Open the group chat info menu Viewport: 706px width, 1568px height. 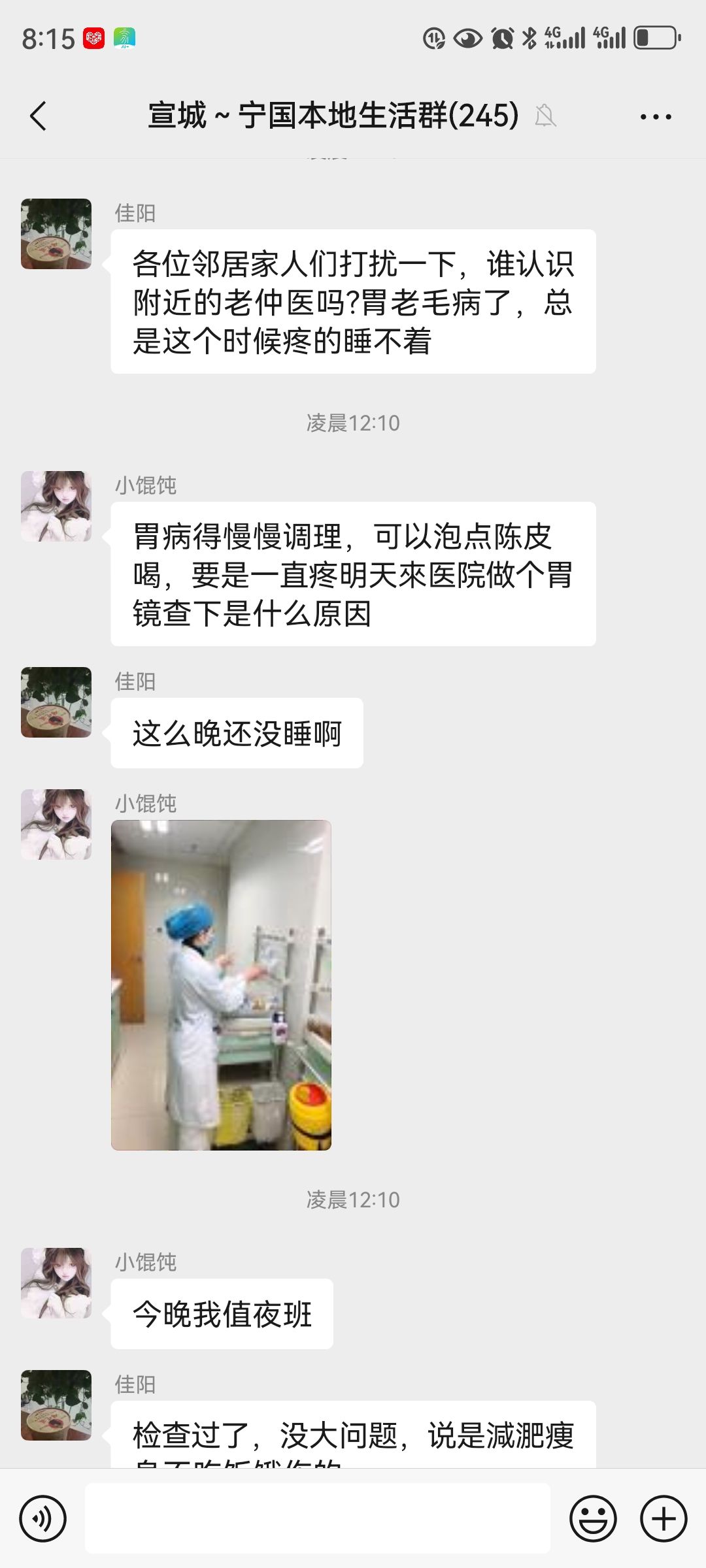point(655,117)
